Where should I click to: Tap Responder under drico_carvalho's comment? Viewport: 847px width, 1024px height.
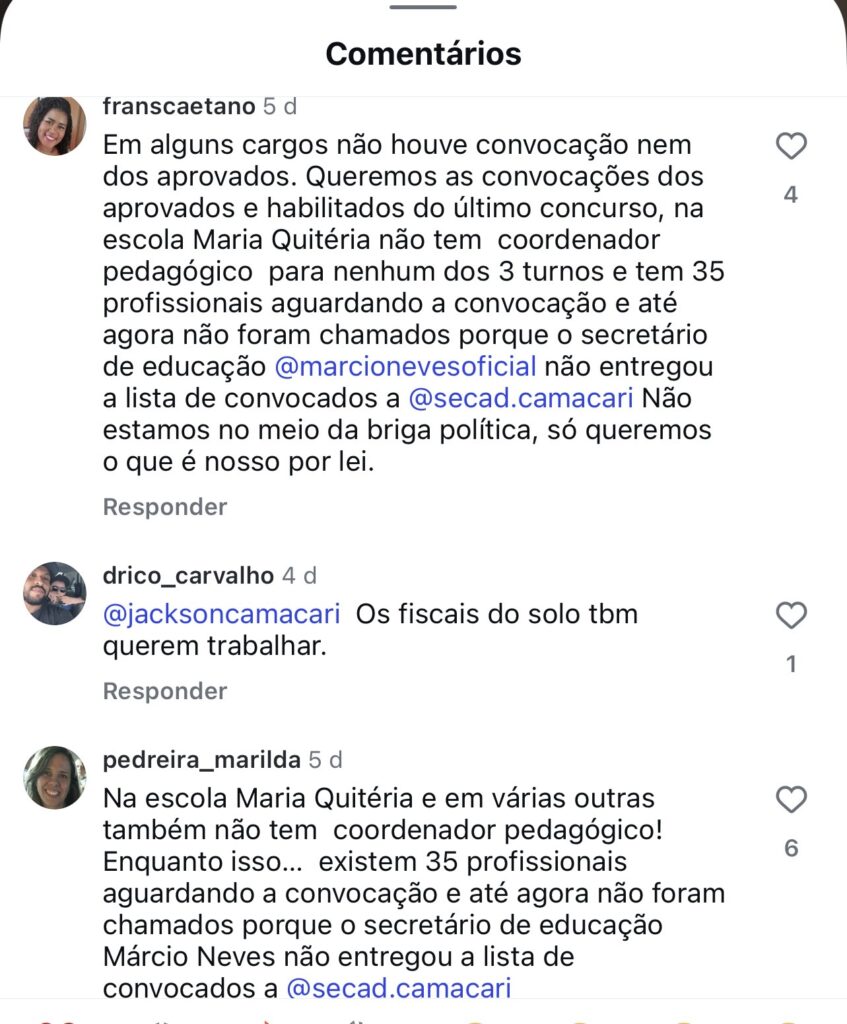pos(165,691)
